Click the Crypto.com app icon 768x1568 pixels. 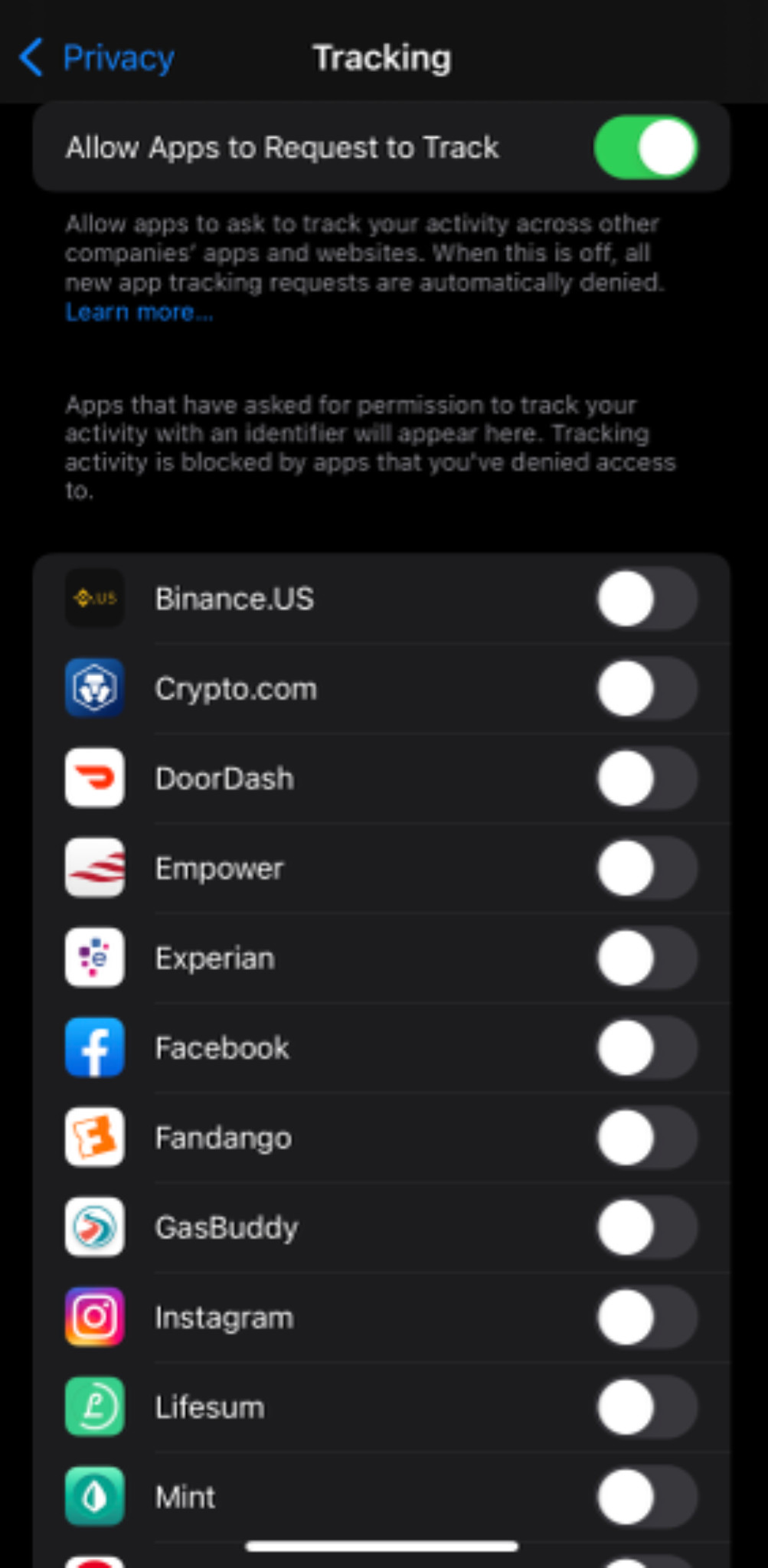click(x=93, y=688)
